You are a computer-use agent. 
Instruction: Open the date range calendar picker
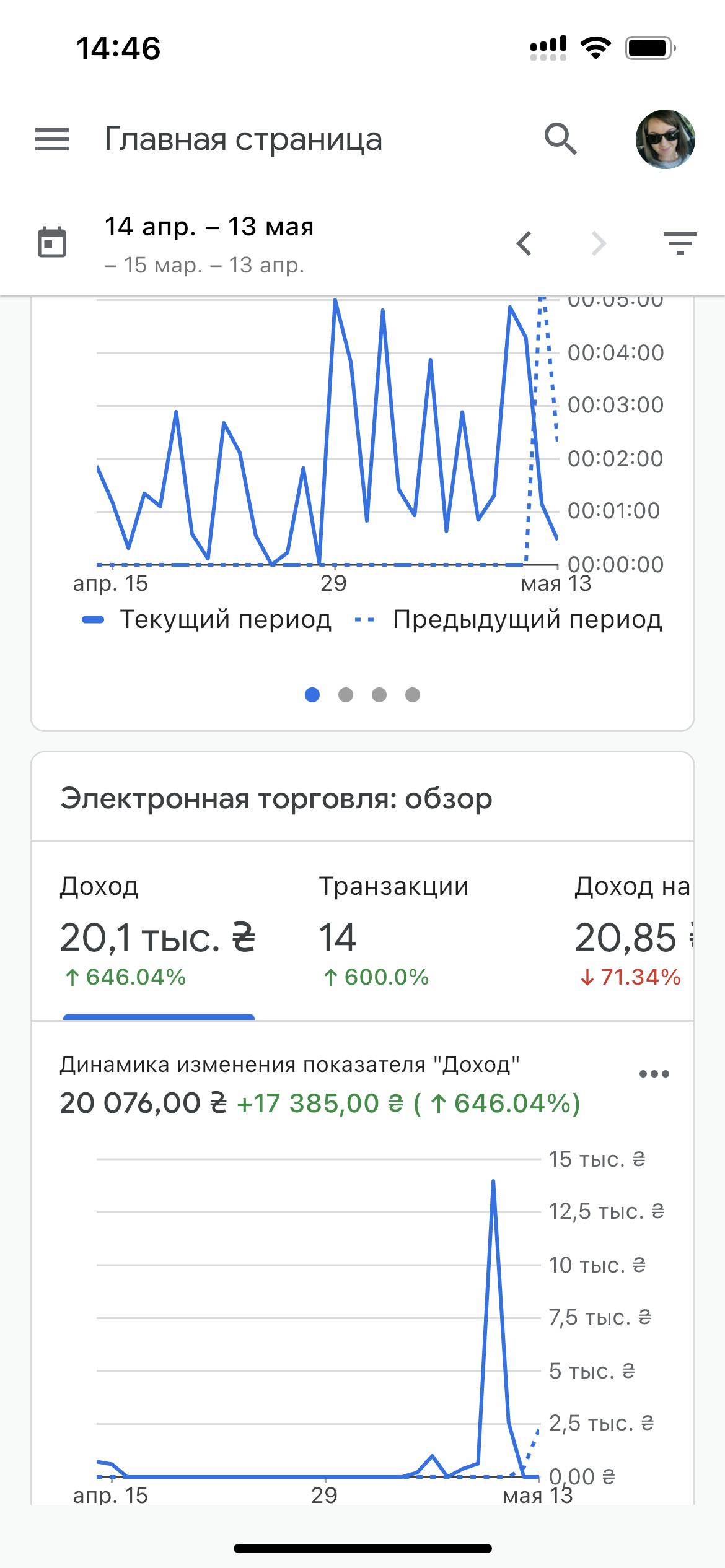[52, 243]
